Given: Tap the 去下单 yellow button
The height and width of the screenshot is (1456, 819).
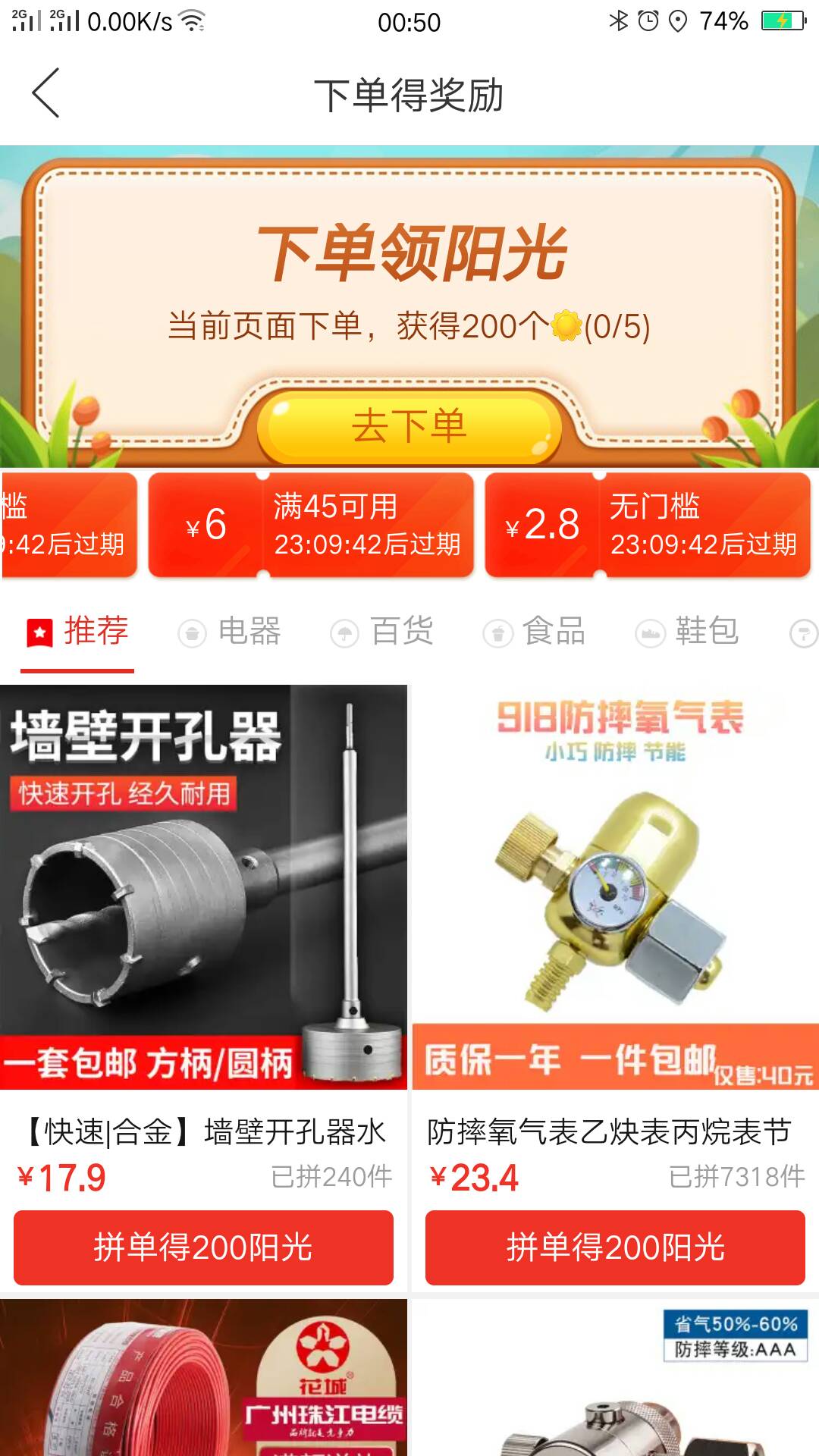Looking at the screenshot, I should pyautogui.click(x=409, y=425).
